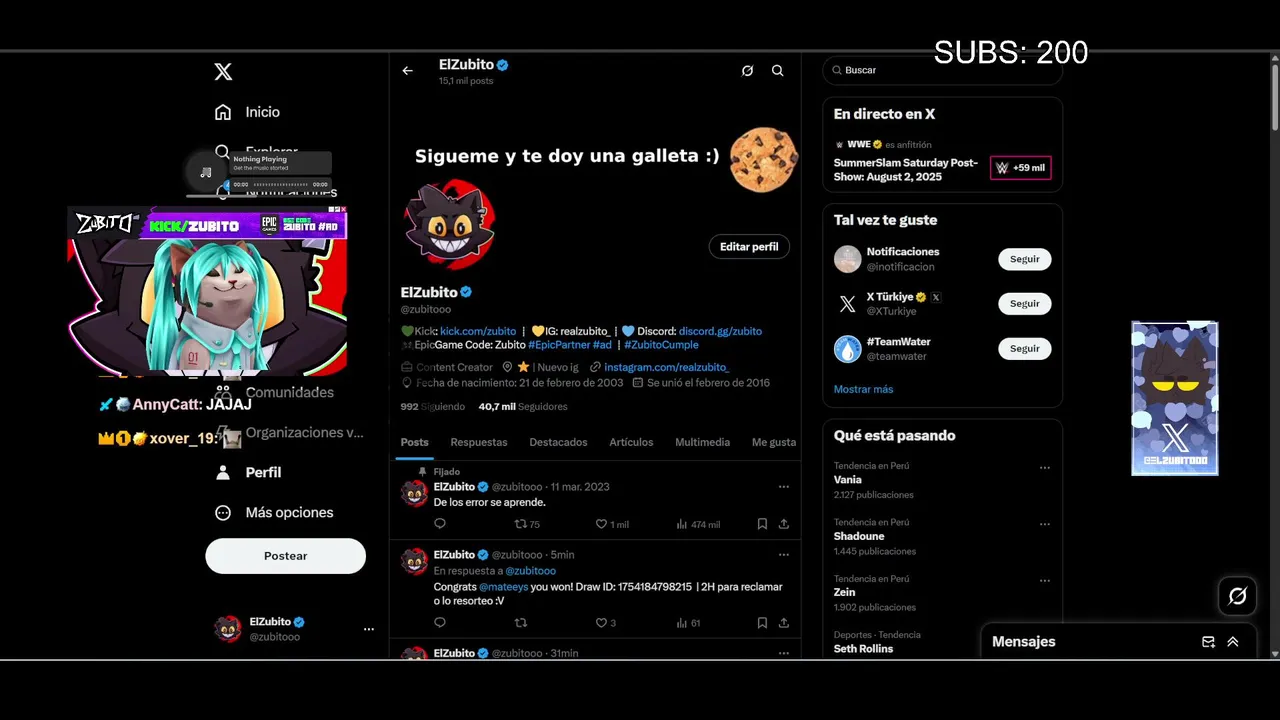
Task: Go back using the arrow next to ElZubito
Action: [x=407, y=71]
